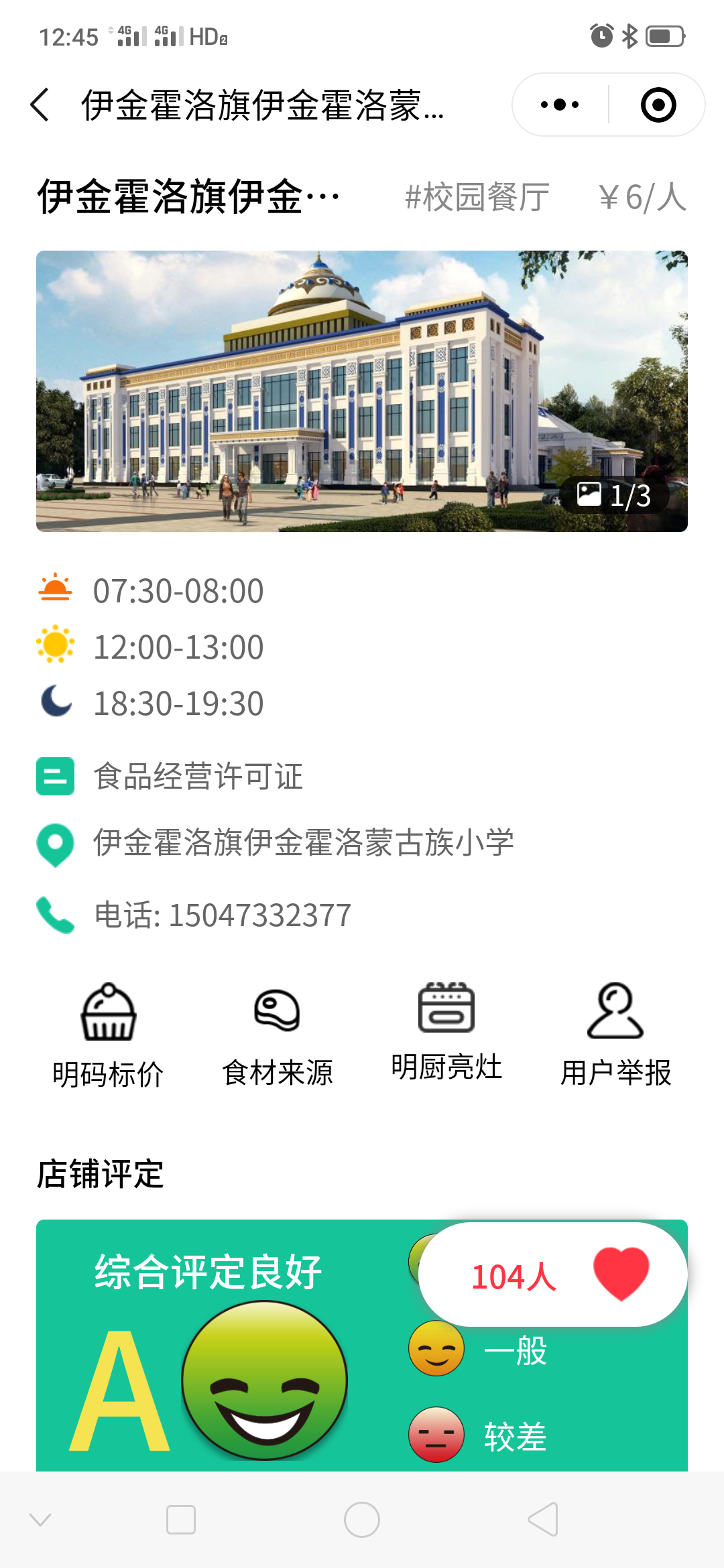Open 明码标价 price list
The width and height of the screenshot is (724, 1568).
pyautogui.click(x=108, y=1035)
